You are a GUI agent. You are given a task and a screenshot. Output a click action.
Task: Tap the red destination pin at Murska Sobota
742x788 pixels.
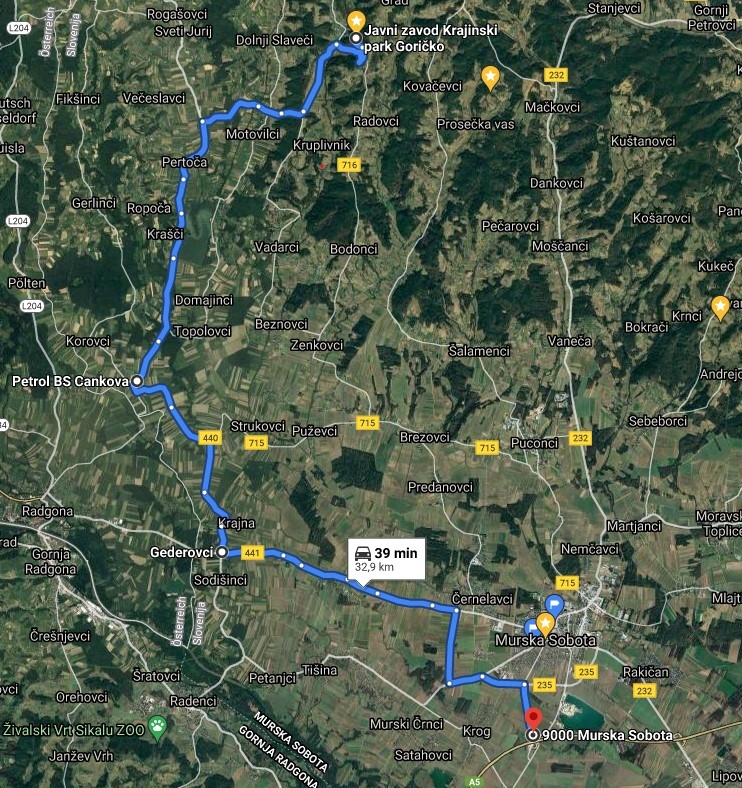click(x=532, y=720)
